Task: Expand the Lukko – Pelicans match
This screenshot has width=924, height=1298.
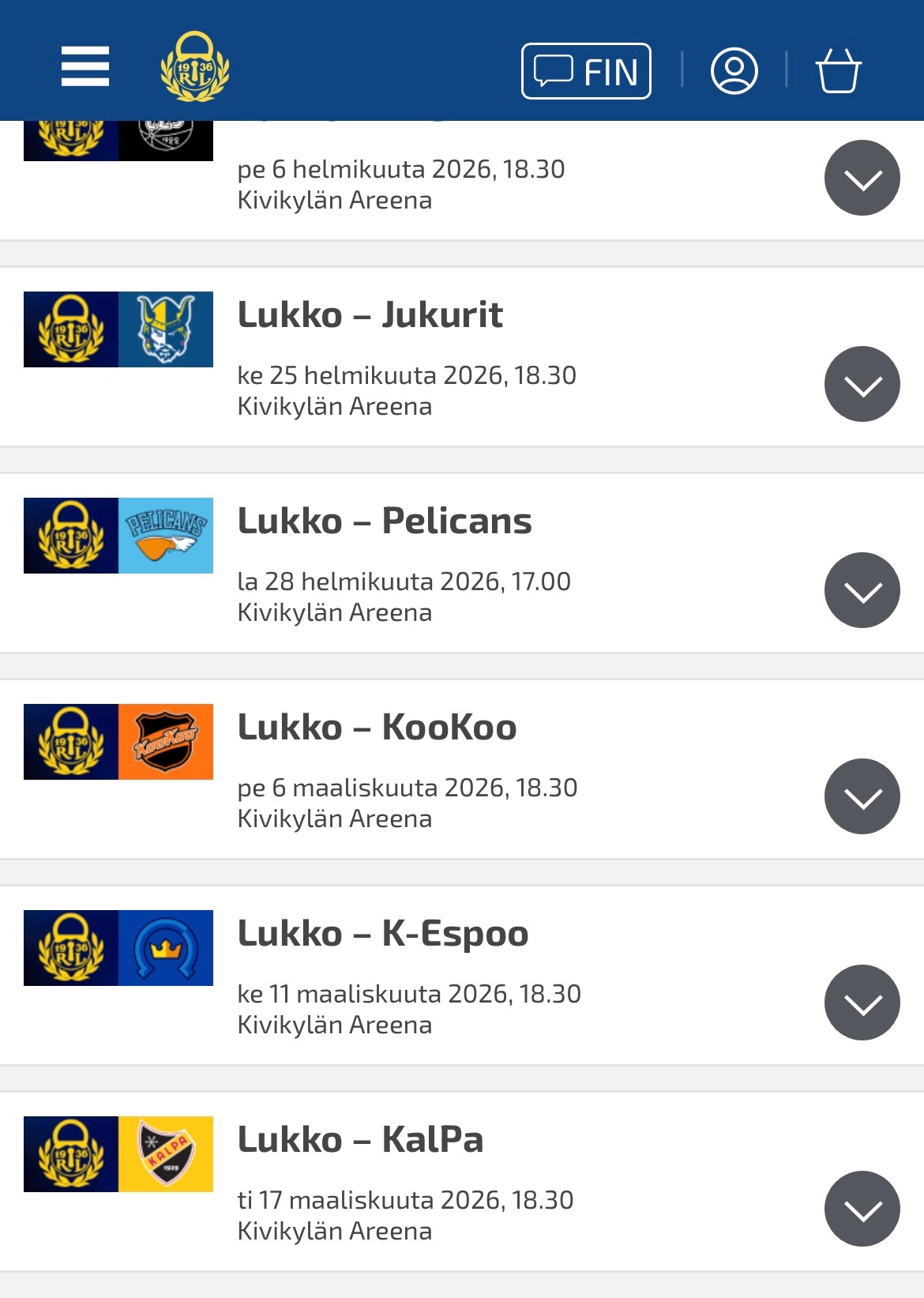Action: pyautogui.click(x=862, y=590)
